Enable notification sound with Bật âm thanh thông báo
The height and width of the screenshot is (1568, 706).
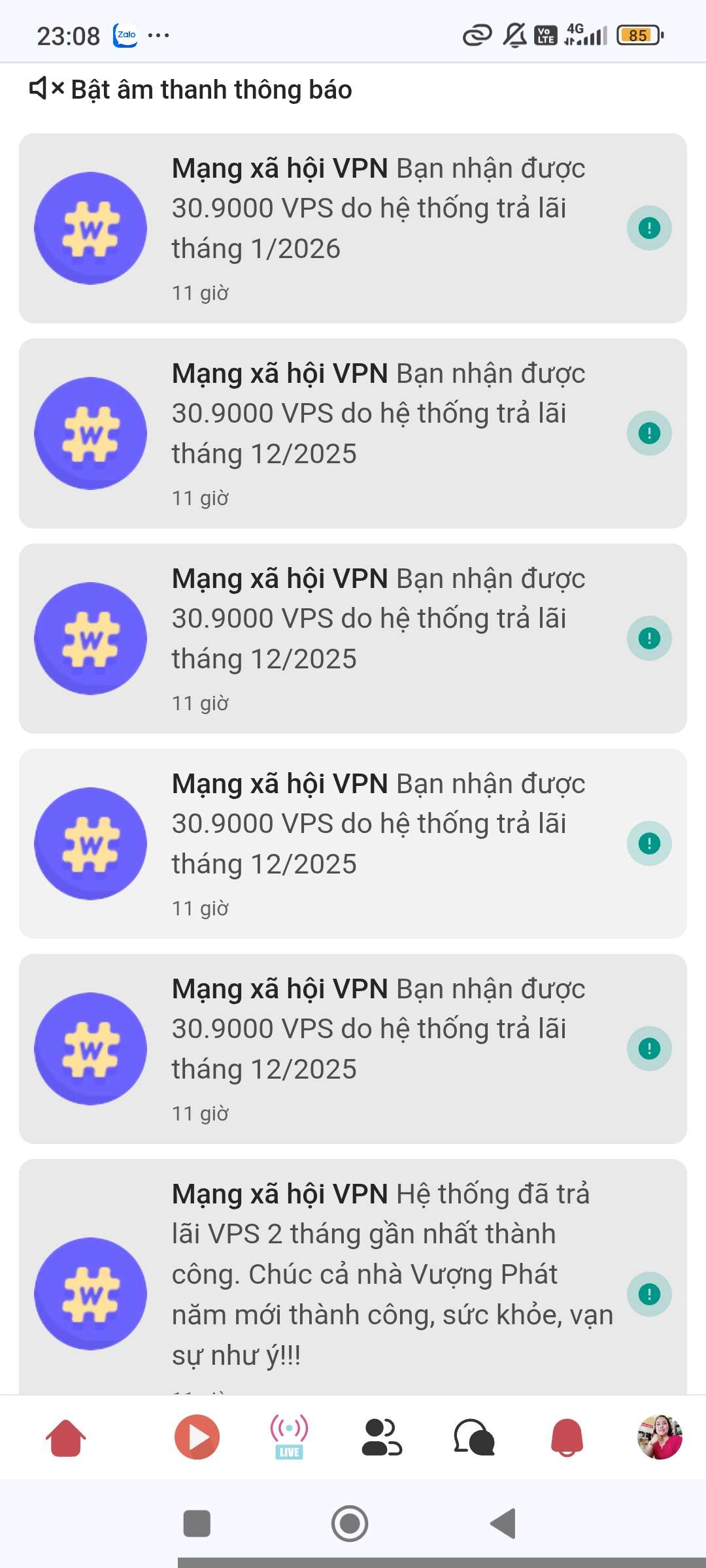191,90
